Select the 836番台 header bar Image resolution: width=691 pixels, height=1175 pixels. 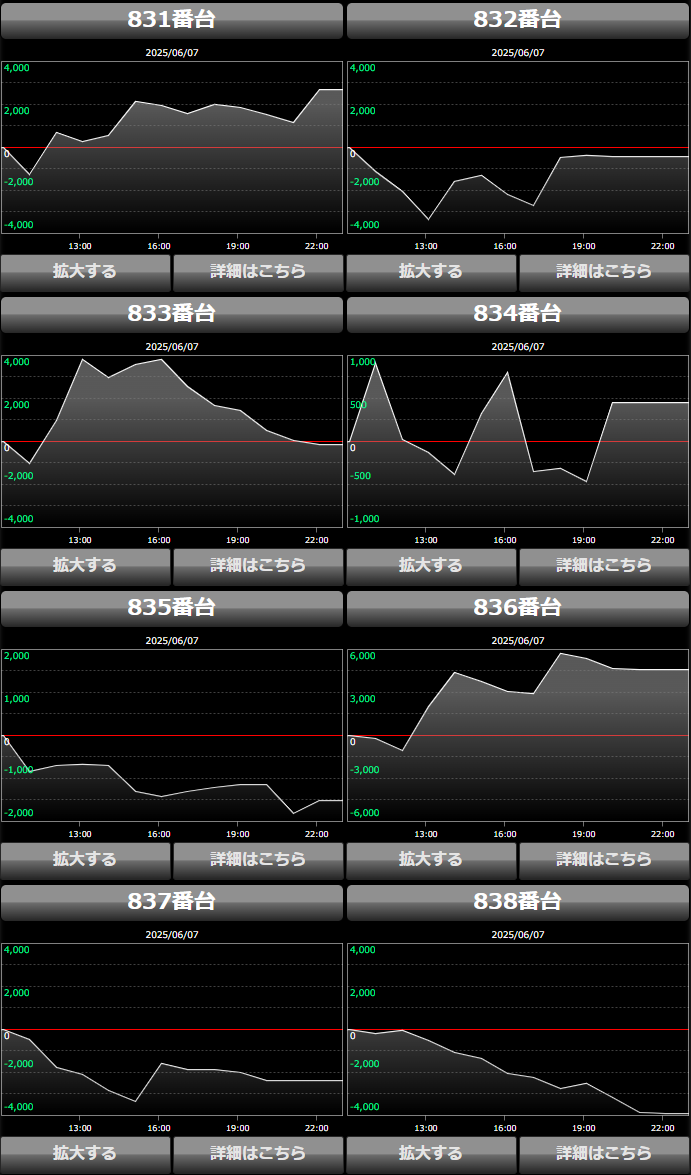pyautogui.click(x=518, y=608)
